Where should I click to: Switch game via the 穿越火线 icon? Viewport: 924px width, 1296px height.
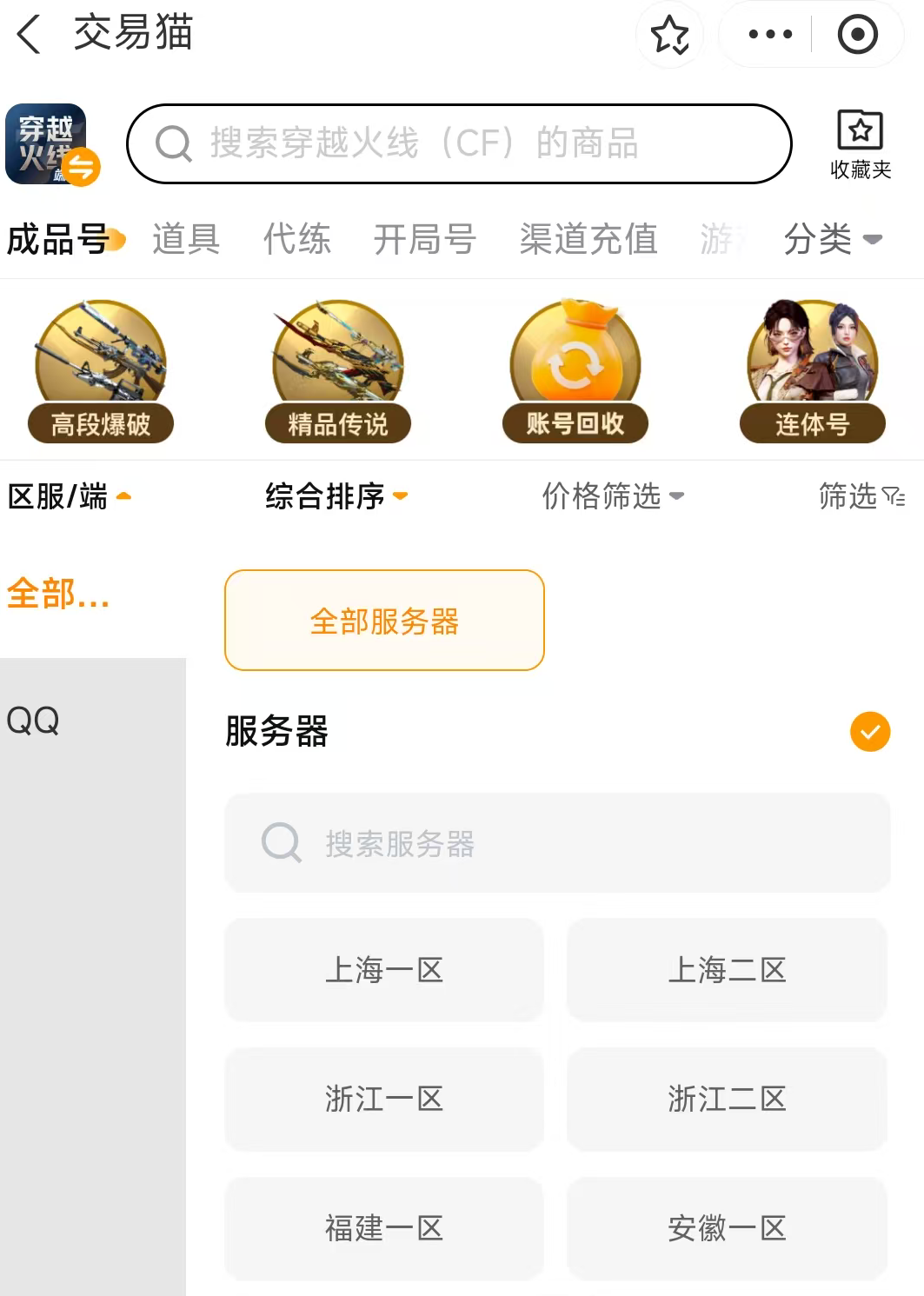(52, 144)
